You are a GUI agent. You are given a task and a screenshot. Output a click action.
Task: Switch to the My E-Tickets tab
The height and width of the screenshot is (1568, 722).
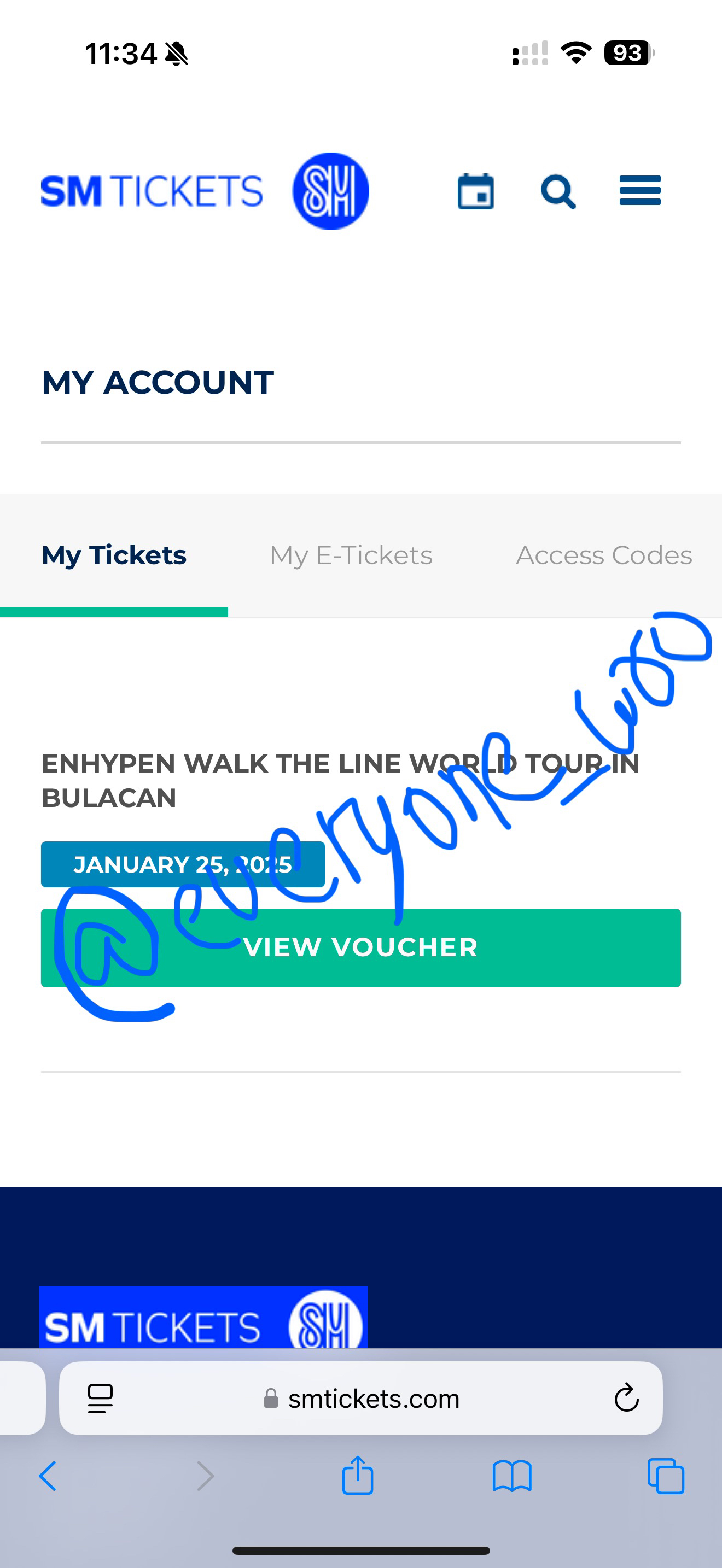click(x=351, y=555)
